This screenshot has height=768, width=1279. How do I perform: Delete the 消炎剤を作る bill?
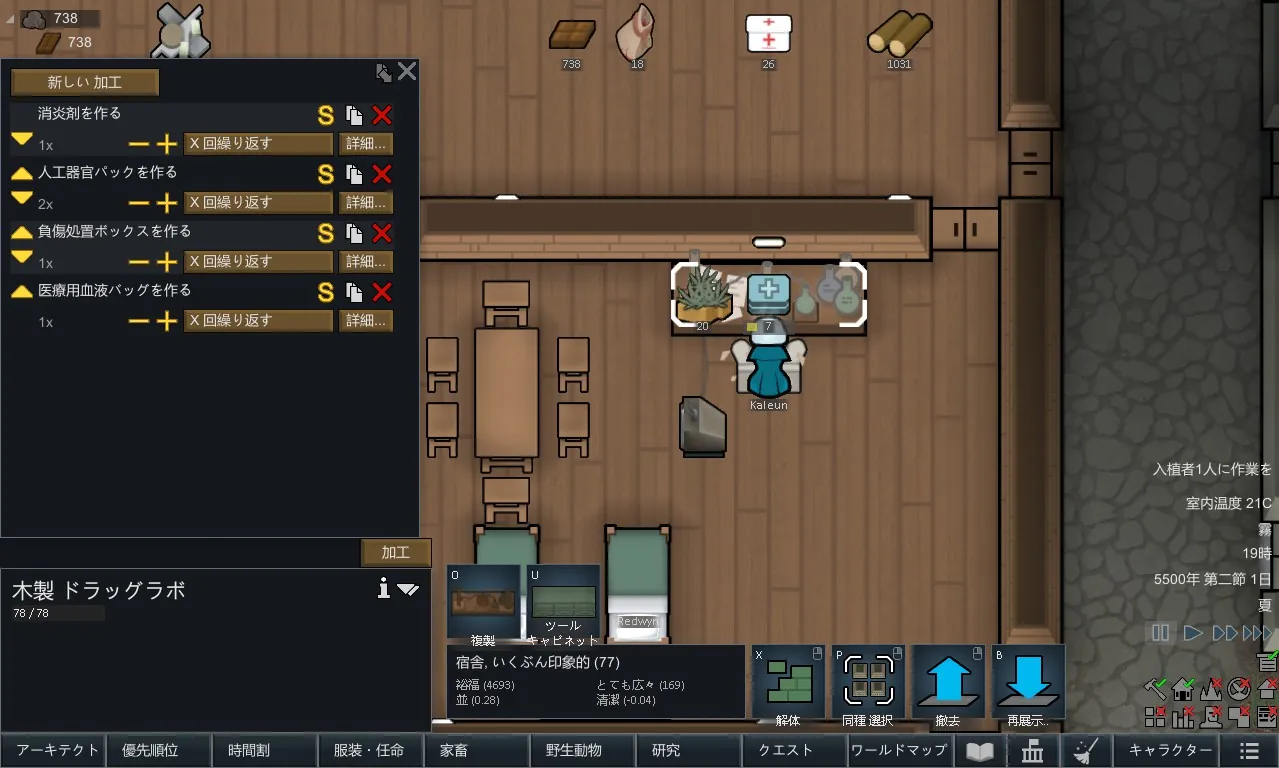[x=381, y=115]
